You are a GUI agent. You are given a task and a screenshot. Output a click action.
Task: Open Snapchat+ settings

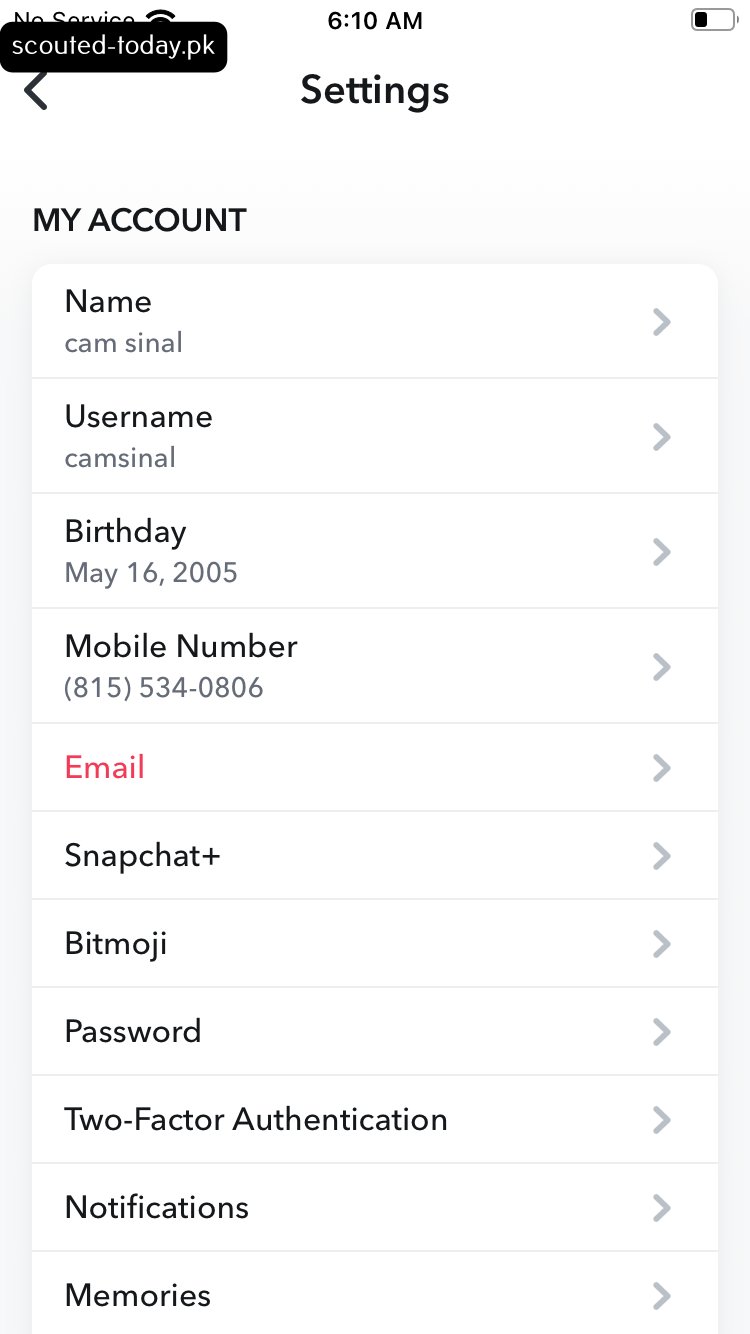pyautogui.click(x=374, y=855)
